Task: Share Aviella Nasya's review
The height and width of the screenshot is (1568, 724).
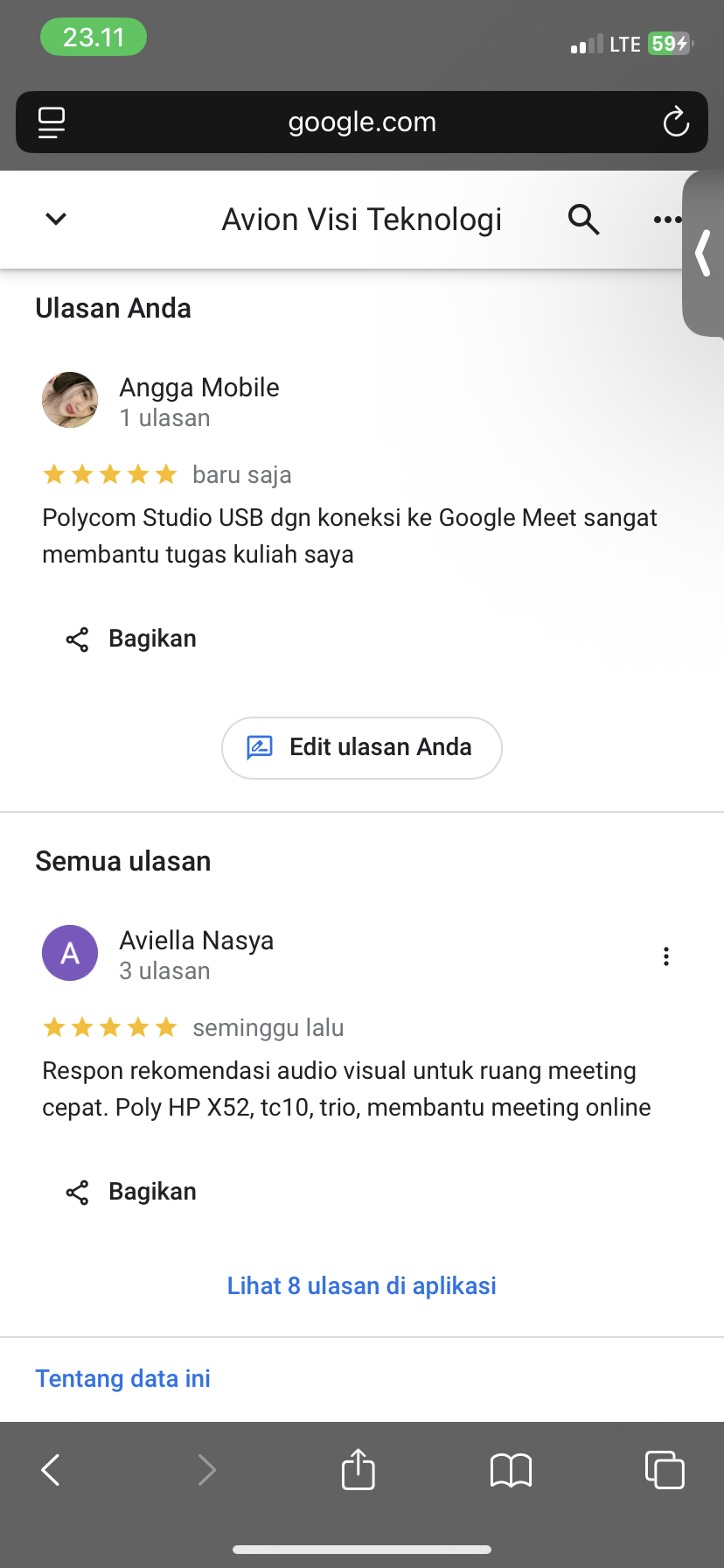Action: 131,1192
